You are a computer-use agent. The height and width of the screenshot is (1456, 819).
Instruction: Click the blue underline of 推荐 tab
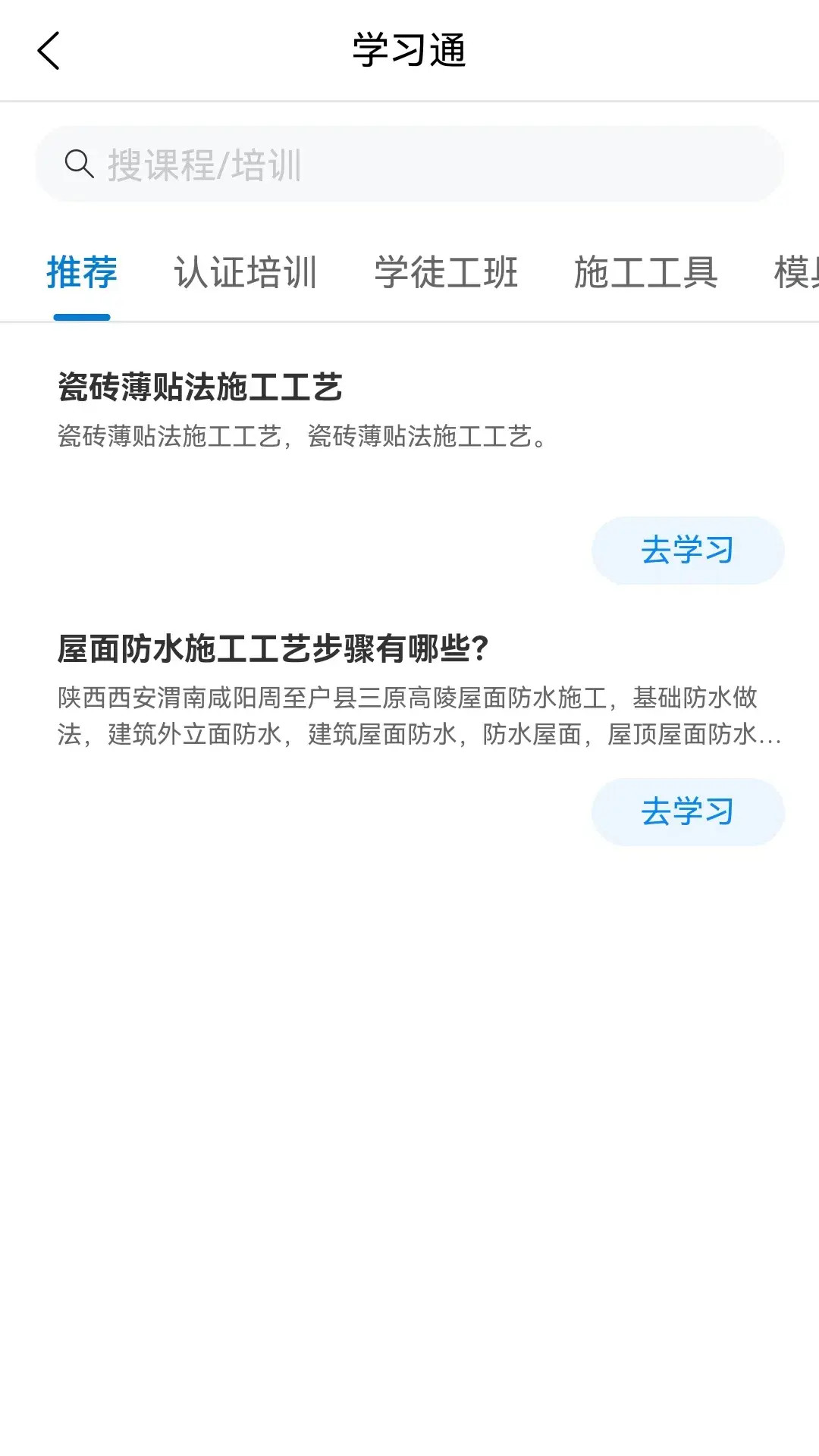[x=82, y=318]
